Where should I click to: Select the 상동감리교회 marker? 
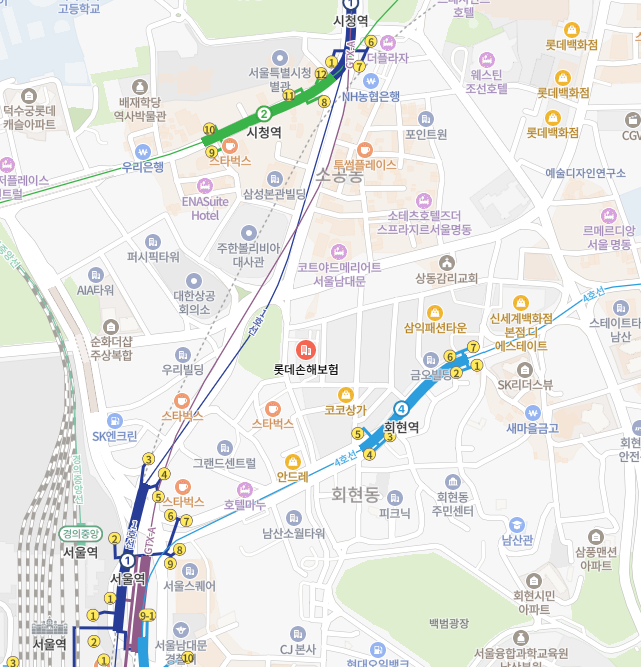[446, 262]
